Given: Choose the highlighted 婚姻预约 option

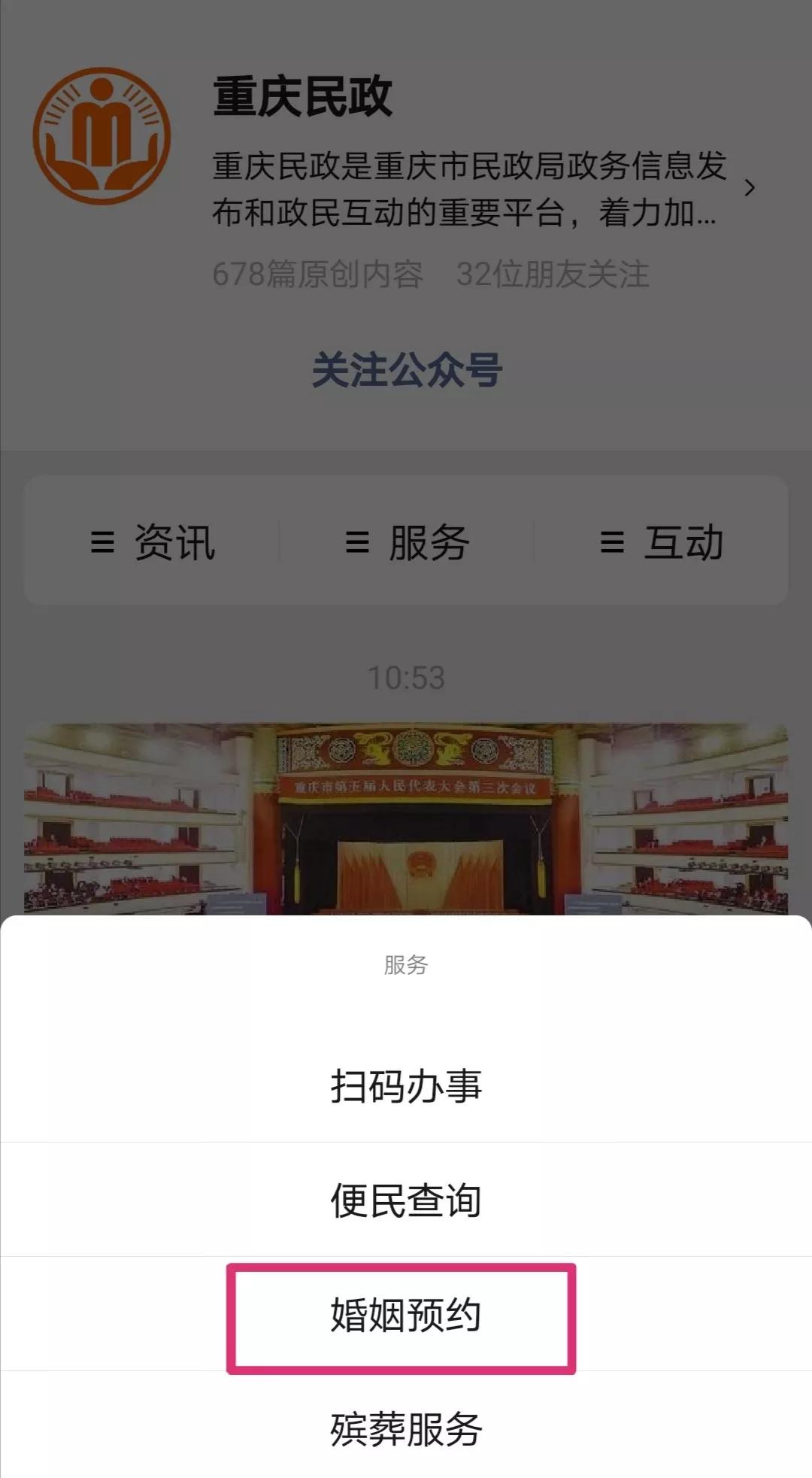Looking at the screenshot, I should click(406, 1313).
